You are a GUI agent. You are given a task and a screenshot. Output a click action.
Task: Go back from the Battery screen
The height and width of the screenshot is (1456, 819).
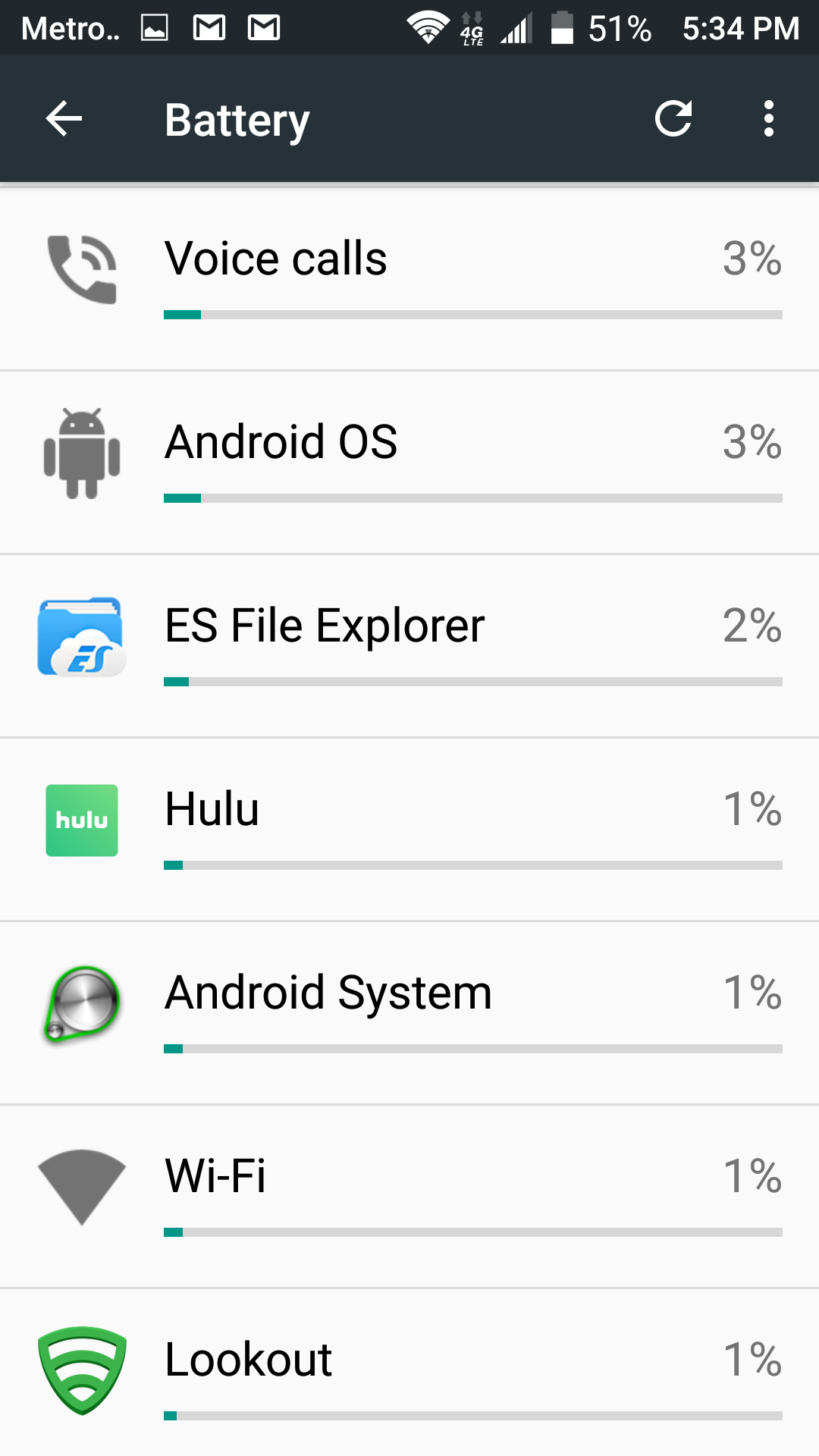pos(64,119)
